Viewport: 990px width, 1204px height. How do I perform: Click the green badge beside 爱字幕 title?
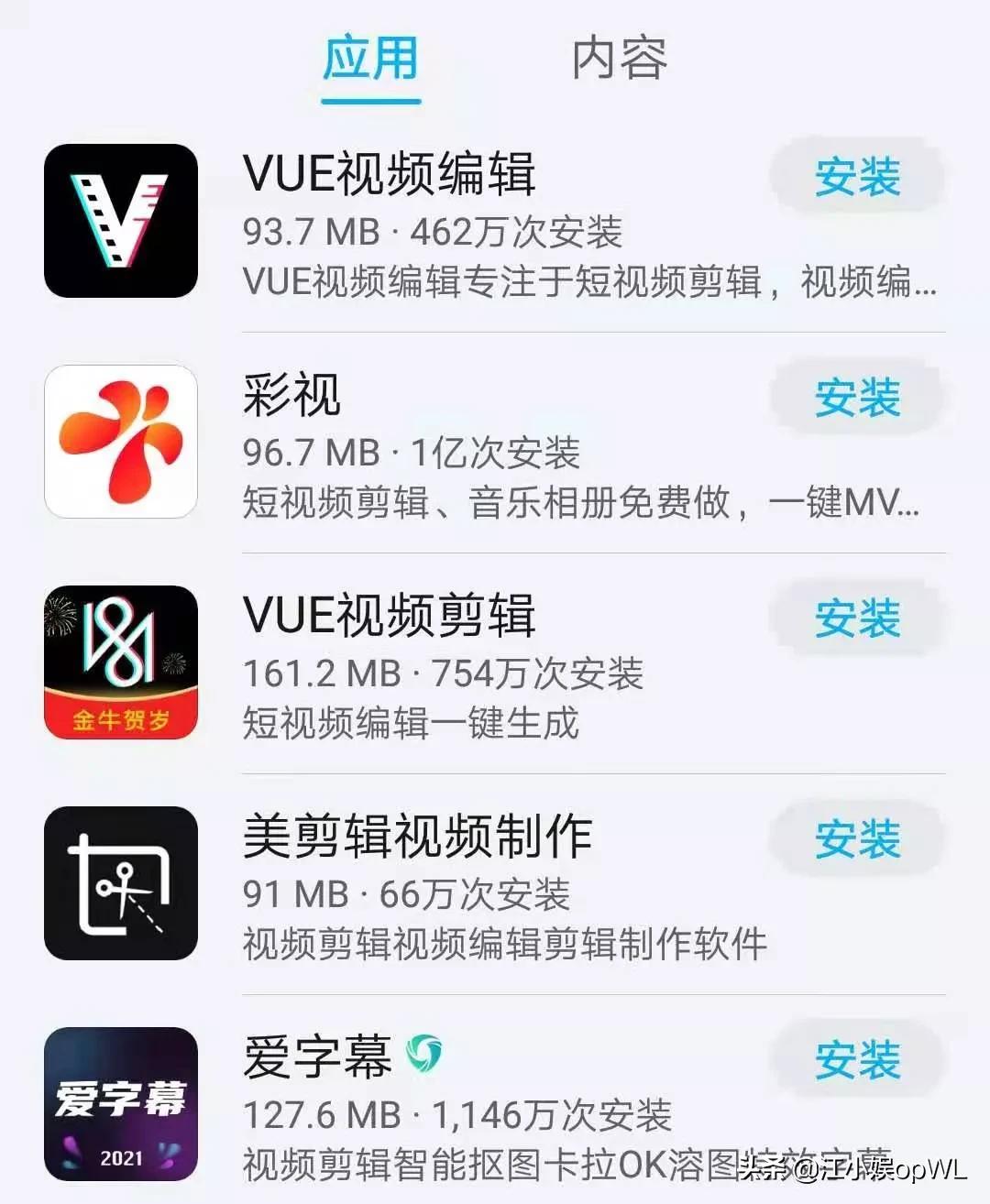click(423, 1056)
